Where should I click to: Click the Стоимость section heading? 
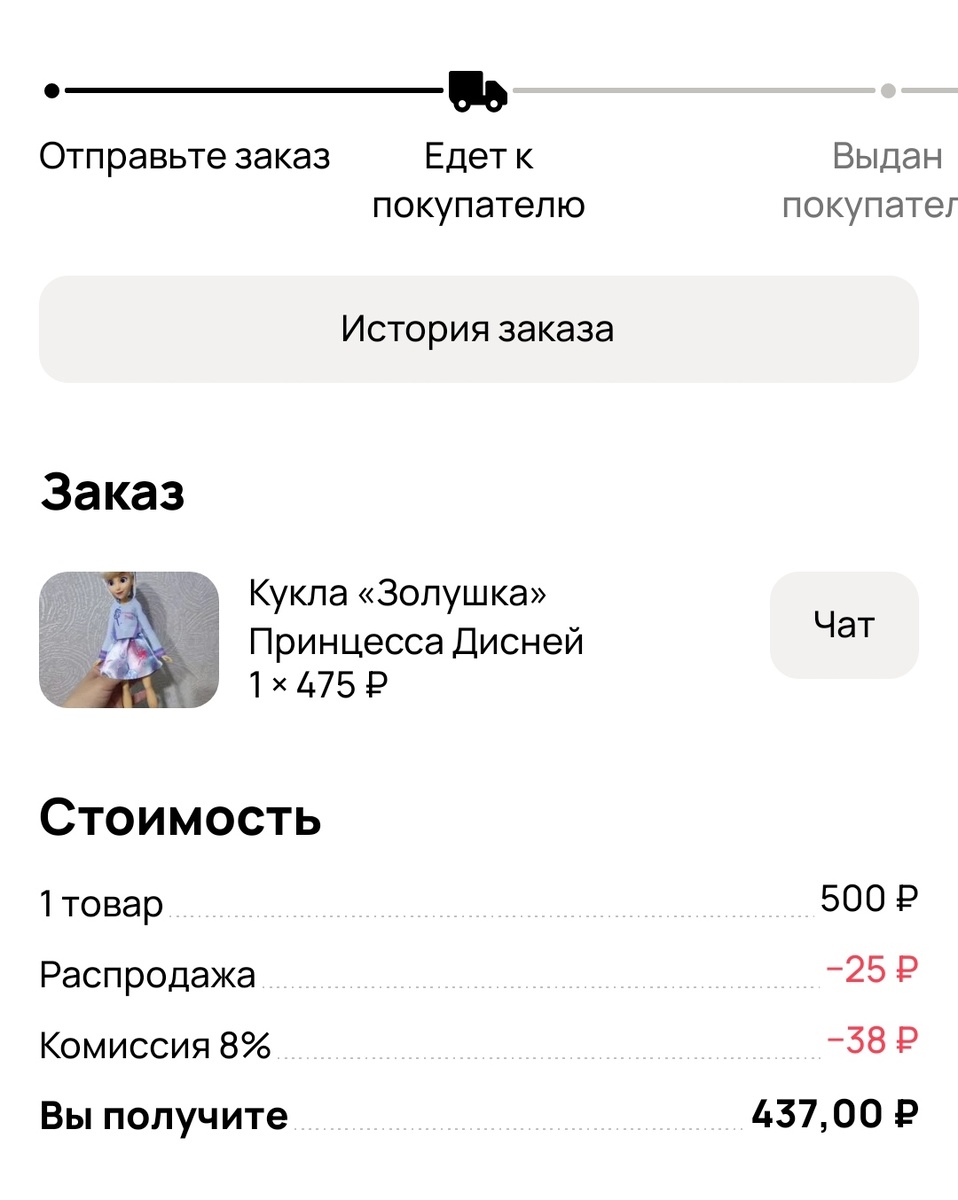(x=180, y=818)
